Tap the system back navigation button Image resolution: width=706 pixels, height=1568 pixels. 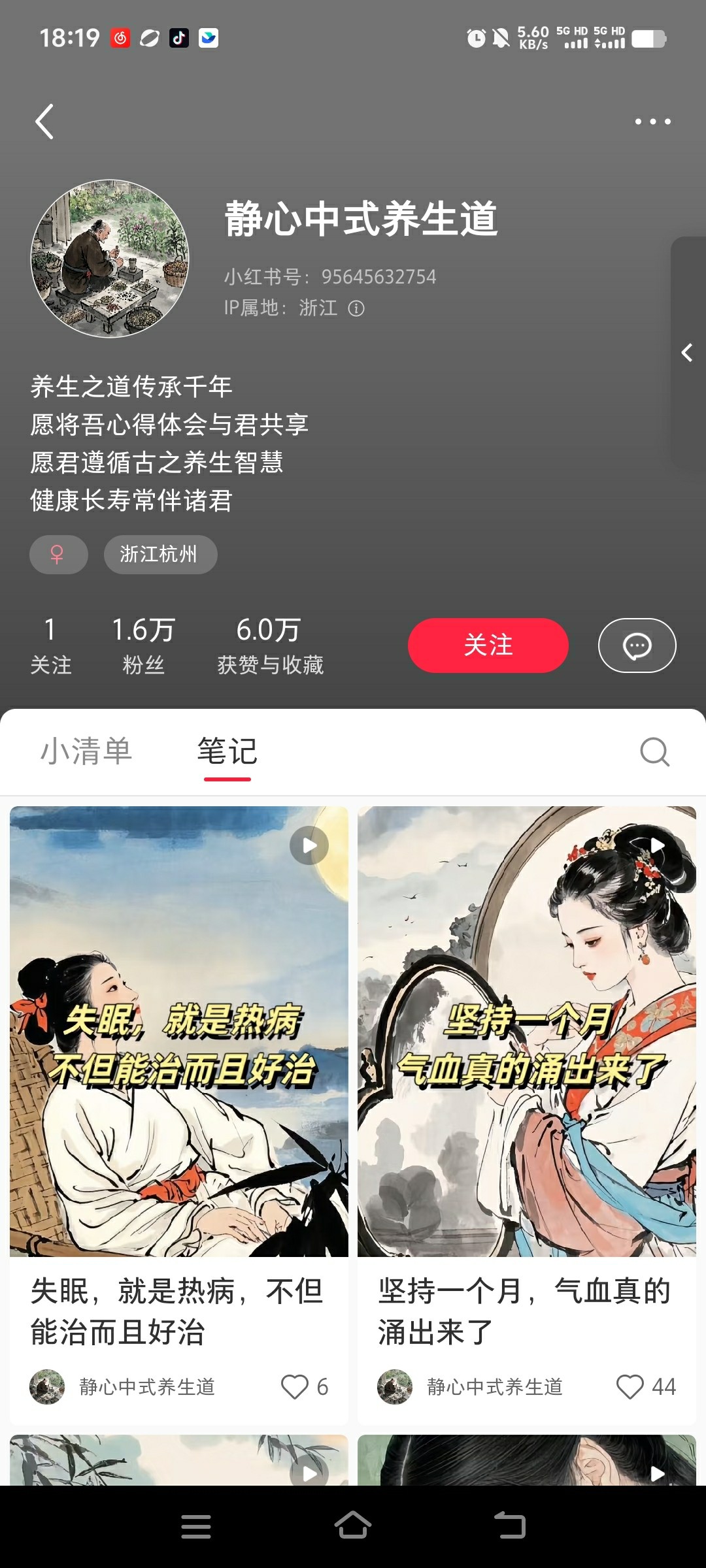pos(509,1526)
